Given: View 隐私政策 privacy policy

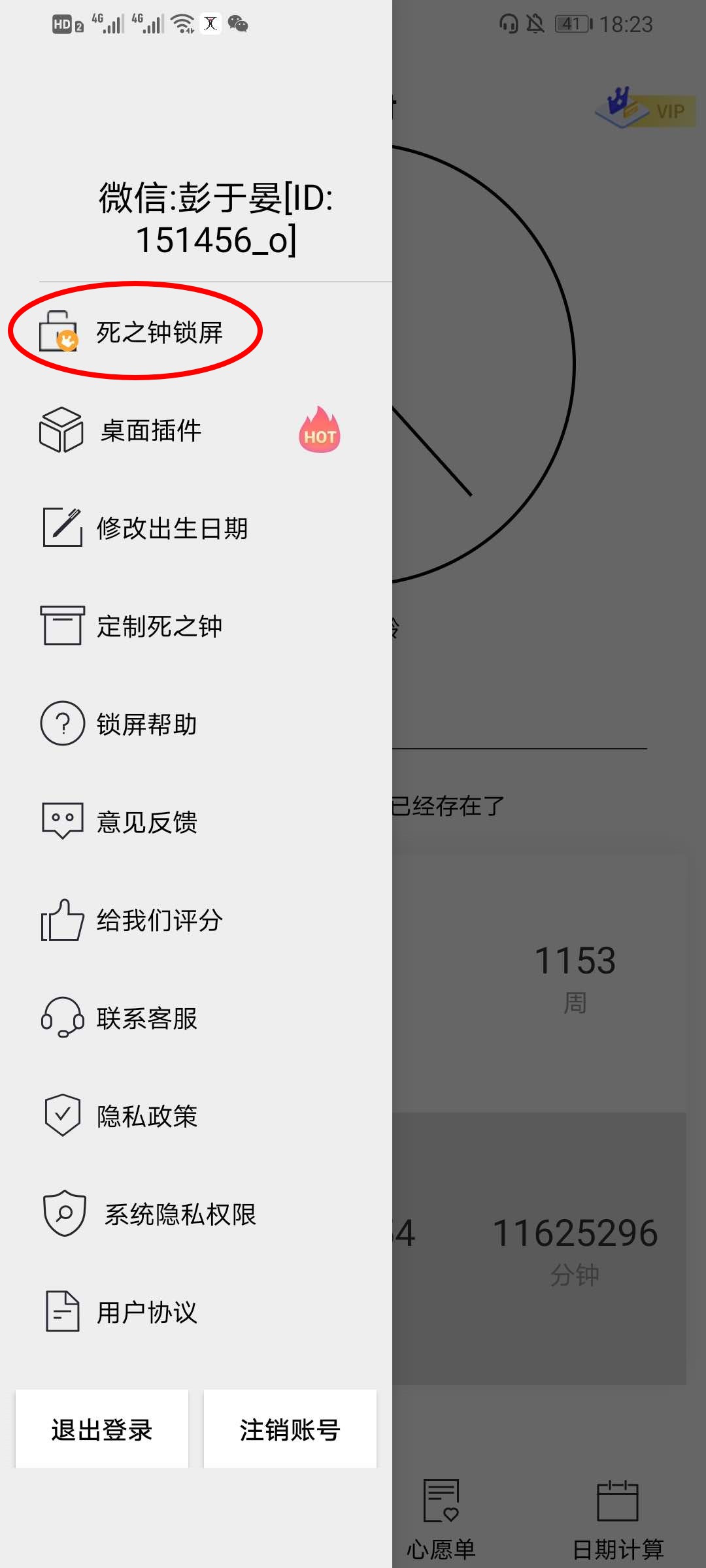Looking at the screenshot, I should pos(146,1116).
